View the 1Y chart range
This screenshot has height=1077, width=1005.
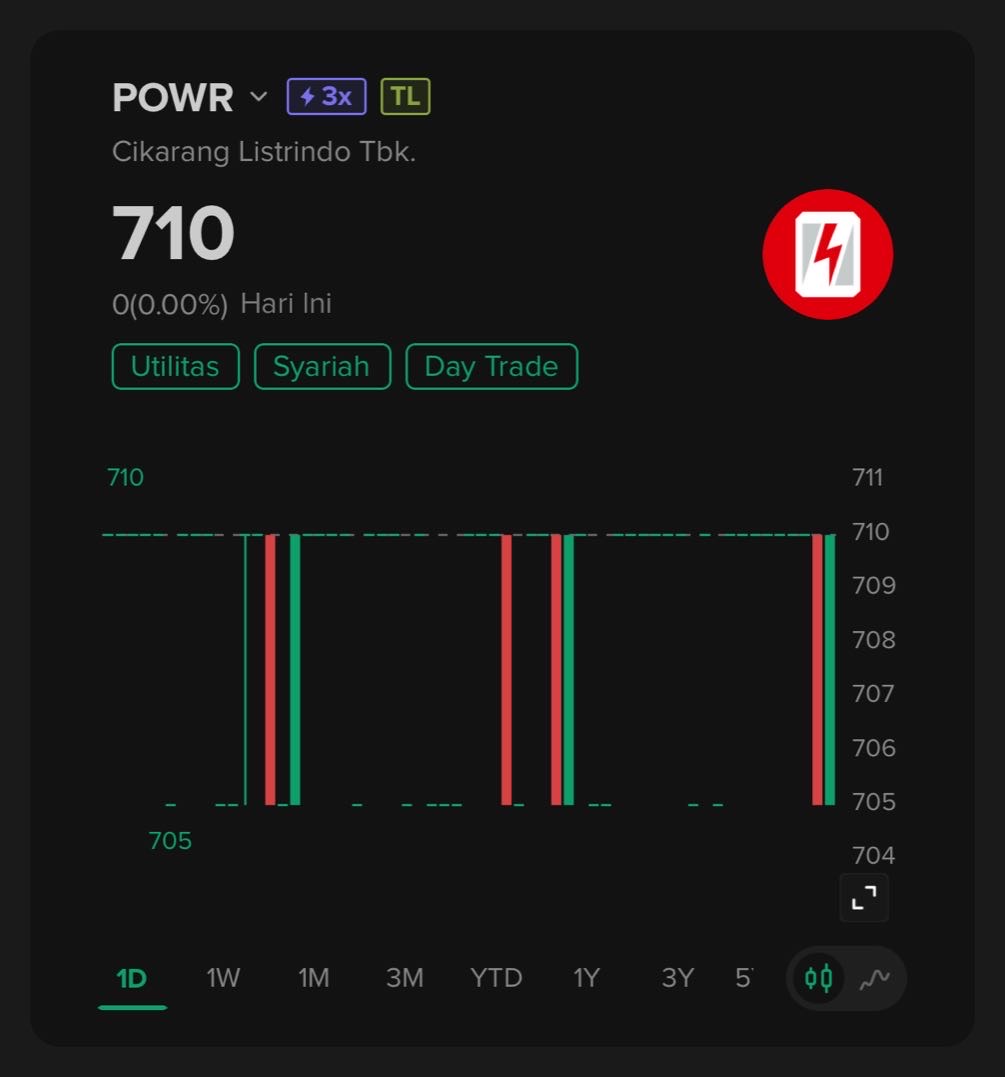pyautogui.click(x=586, y=978)
